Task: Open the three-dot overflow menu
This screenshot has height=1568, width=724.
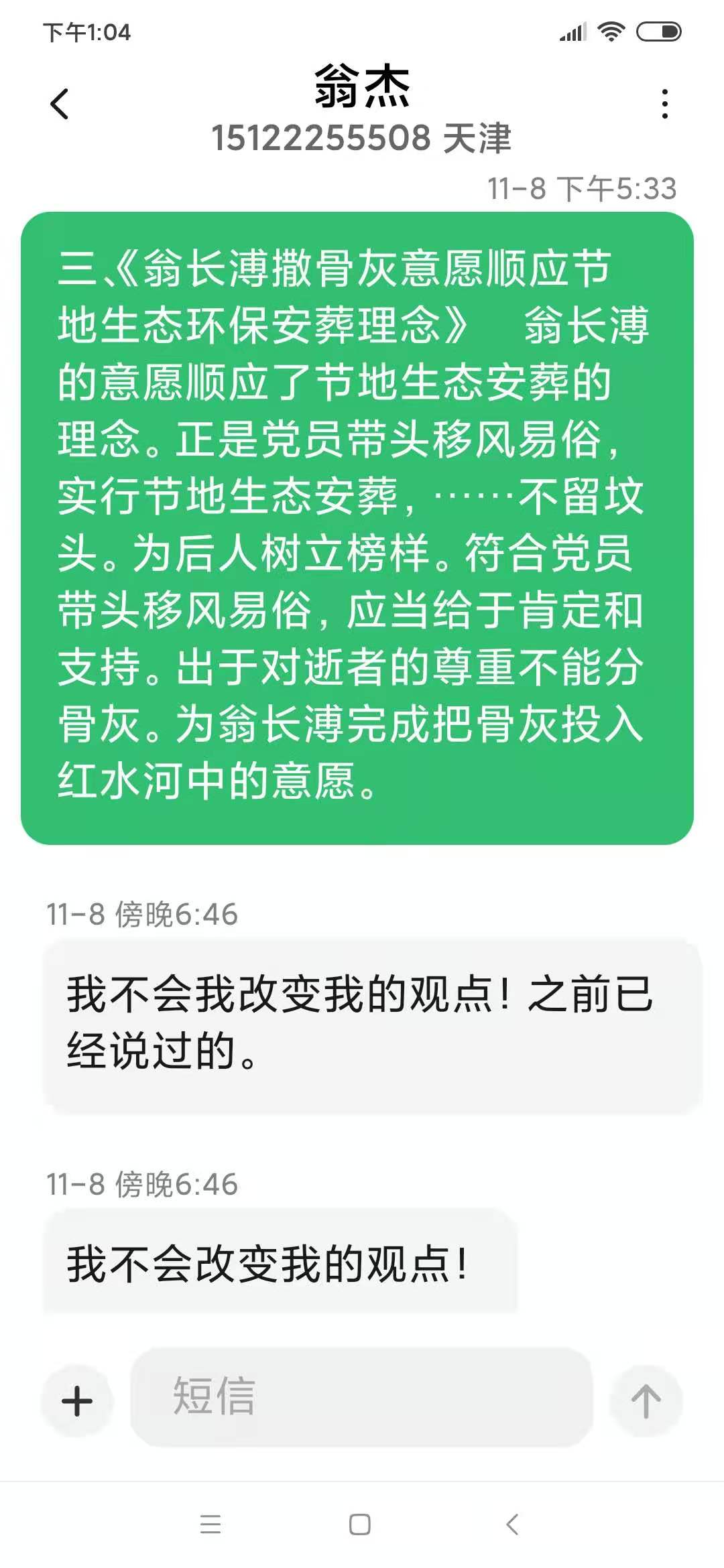Action: (x=664, y=104)
